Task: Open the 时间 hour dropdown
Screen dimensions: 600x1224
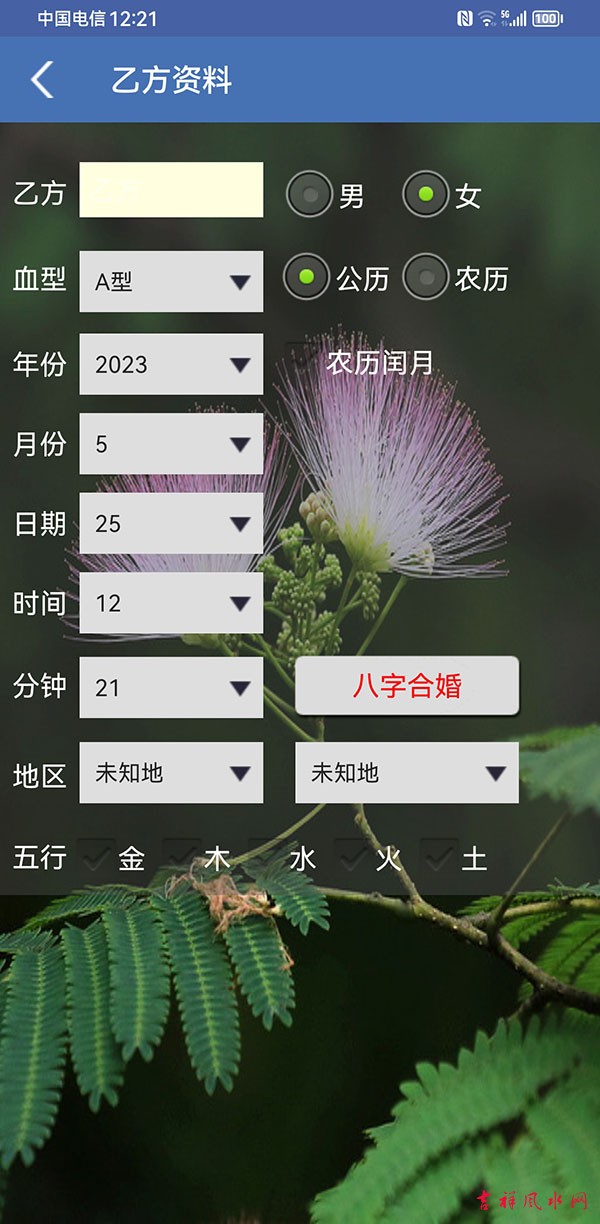Action: [x=171, y=603]
